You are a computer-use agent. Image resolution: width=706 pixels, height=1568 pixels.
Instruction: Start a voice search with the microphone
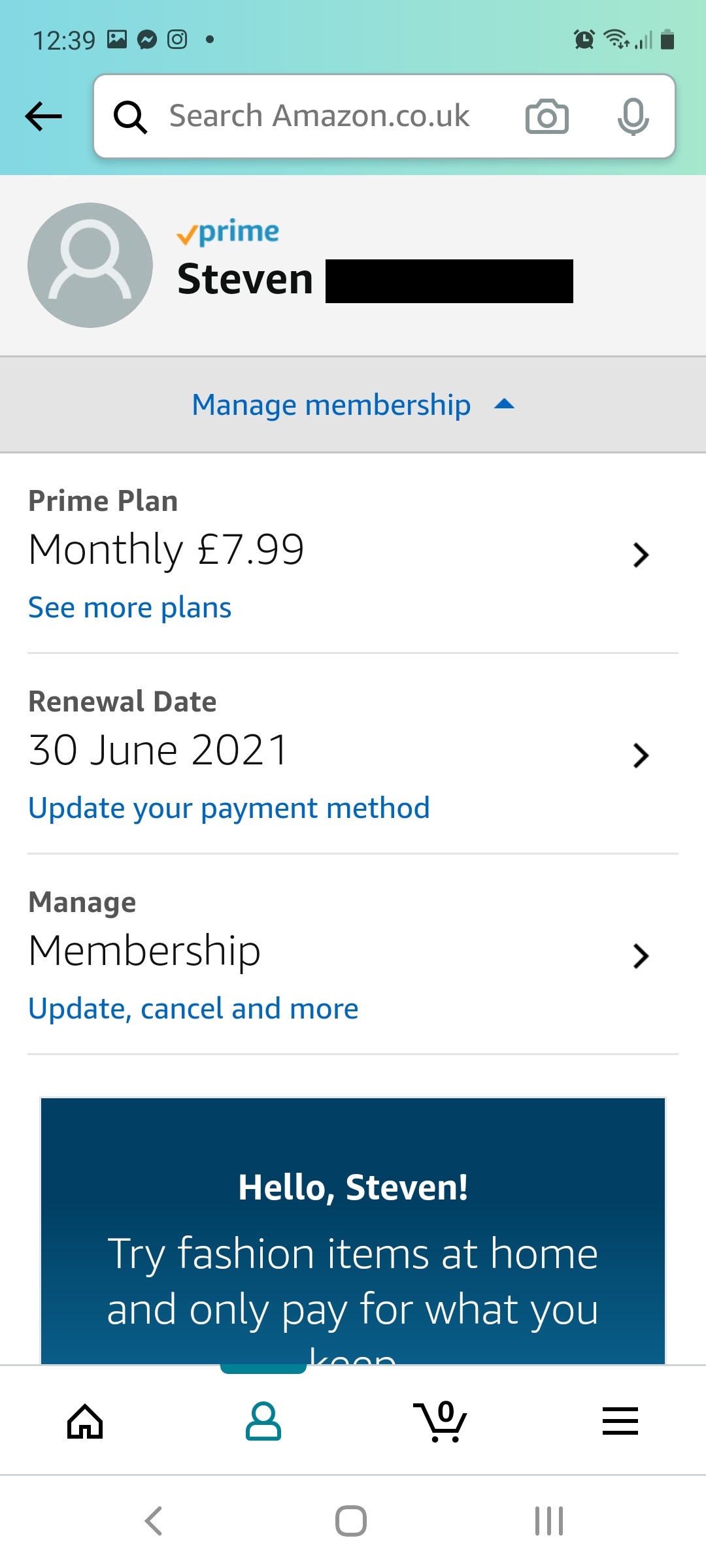[633, 116]
